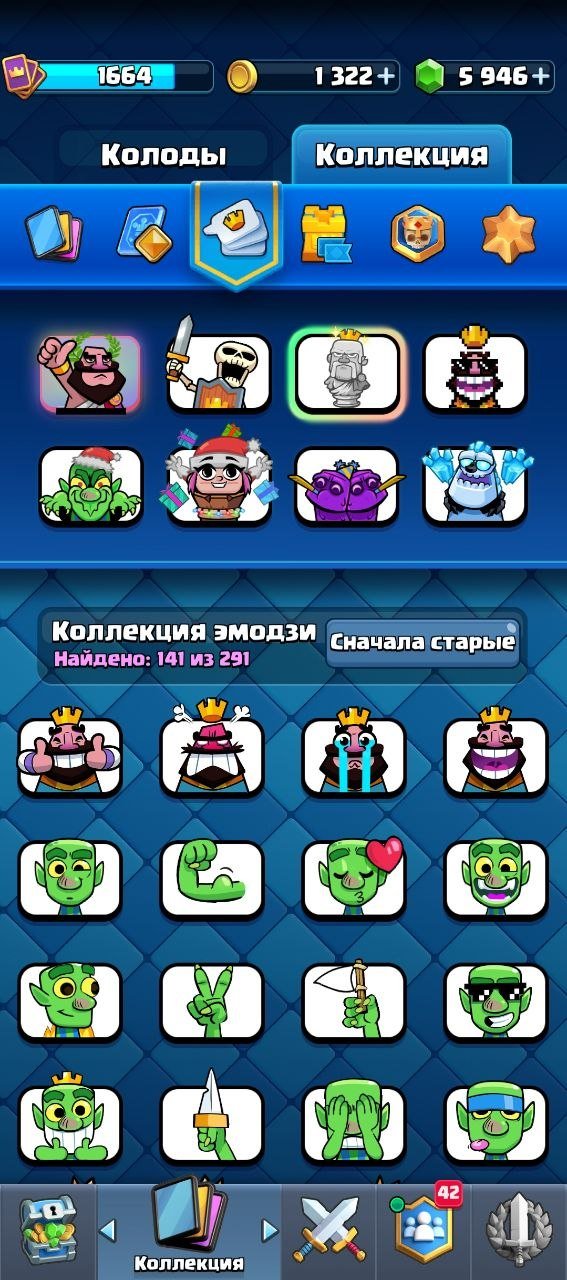
Task: Select the skeleton with sword emote in deck
Action: click(218, 367)
